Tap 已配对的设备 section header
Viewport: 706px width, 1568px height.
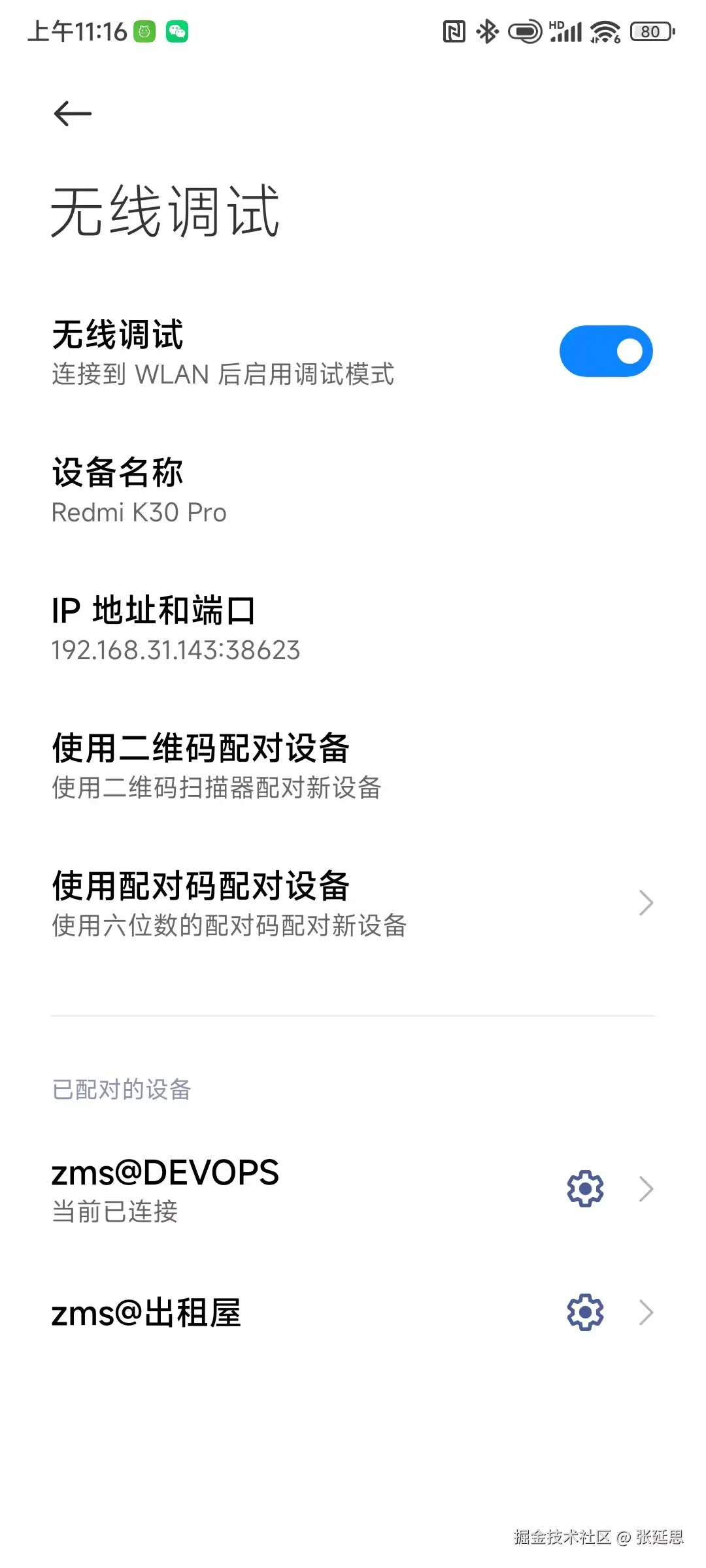click(121, 1088)
